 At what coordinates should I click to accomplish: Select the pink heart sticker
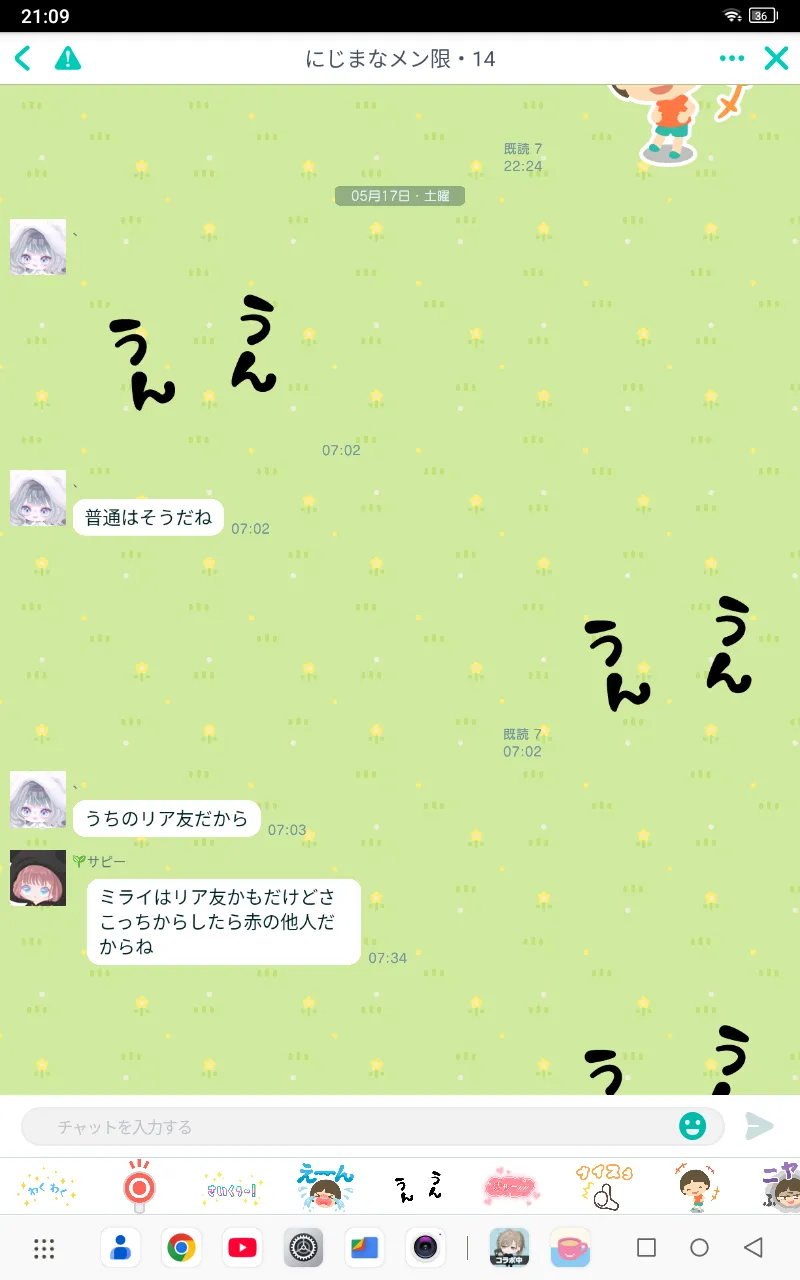[511, 1187]
